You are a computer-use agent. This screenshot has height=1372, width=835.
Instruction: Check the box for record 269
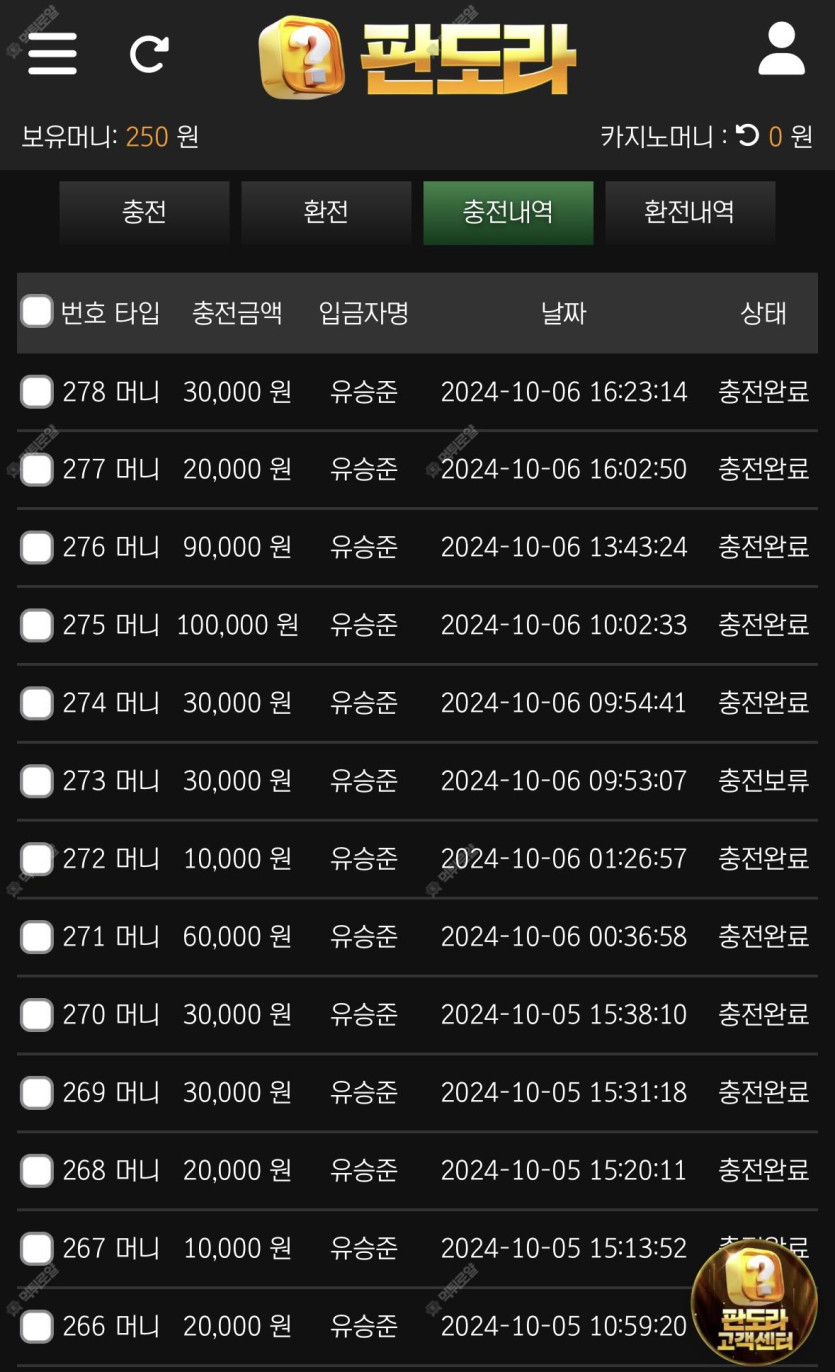[37, 1093]
